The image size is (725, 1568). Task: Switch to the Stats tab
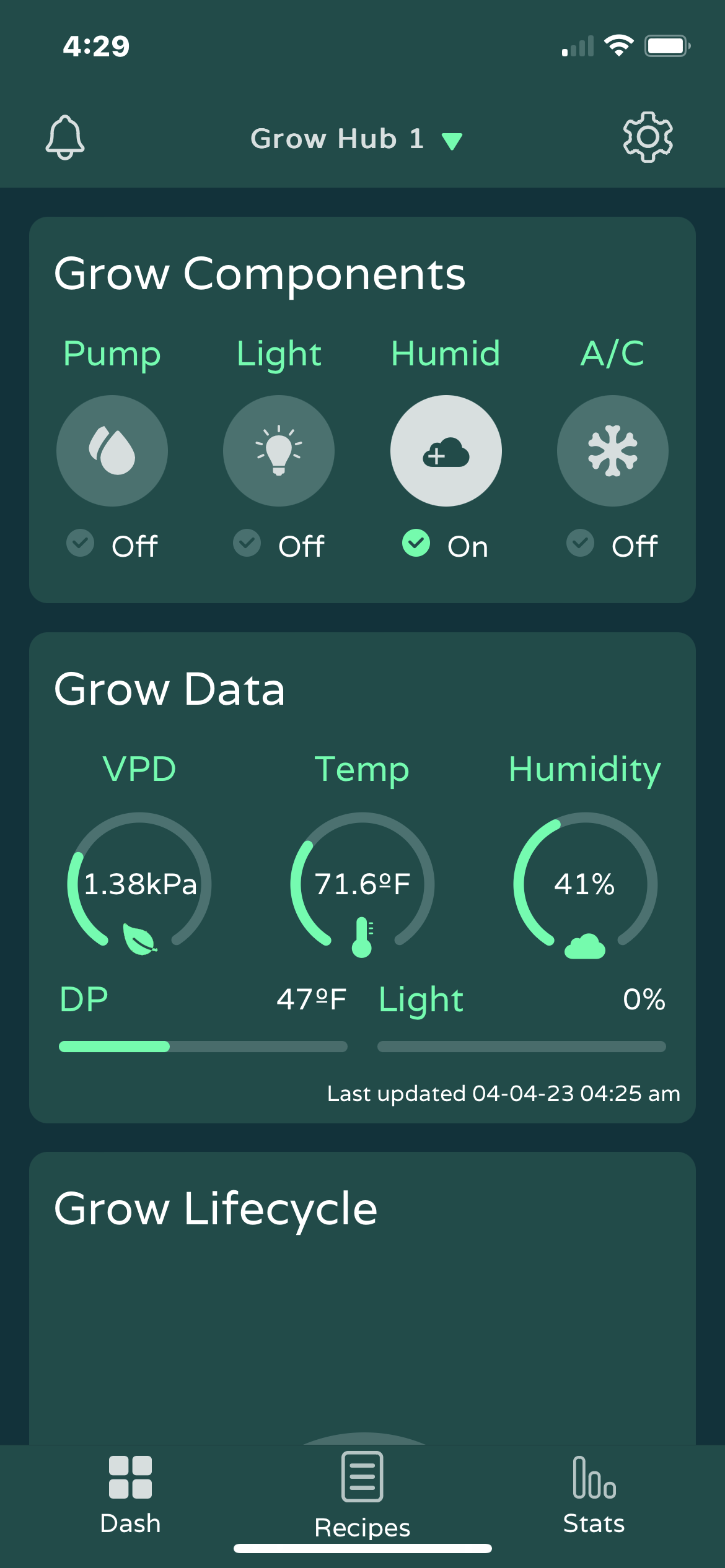tap(594, 1495)
